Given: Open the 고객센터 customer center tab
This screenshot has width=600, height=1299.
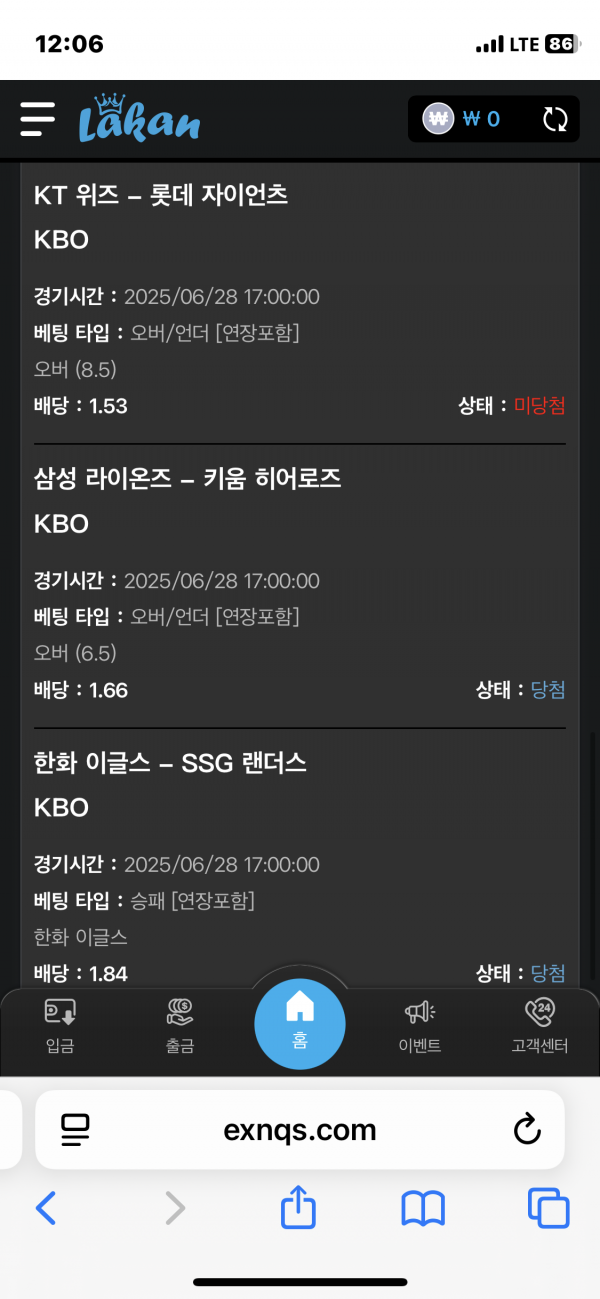Looking at the screenshot, I should tap(540, 1026).
